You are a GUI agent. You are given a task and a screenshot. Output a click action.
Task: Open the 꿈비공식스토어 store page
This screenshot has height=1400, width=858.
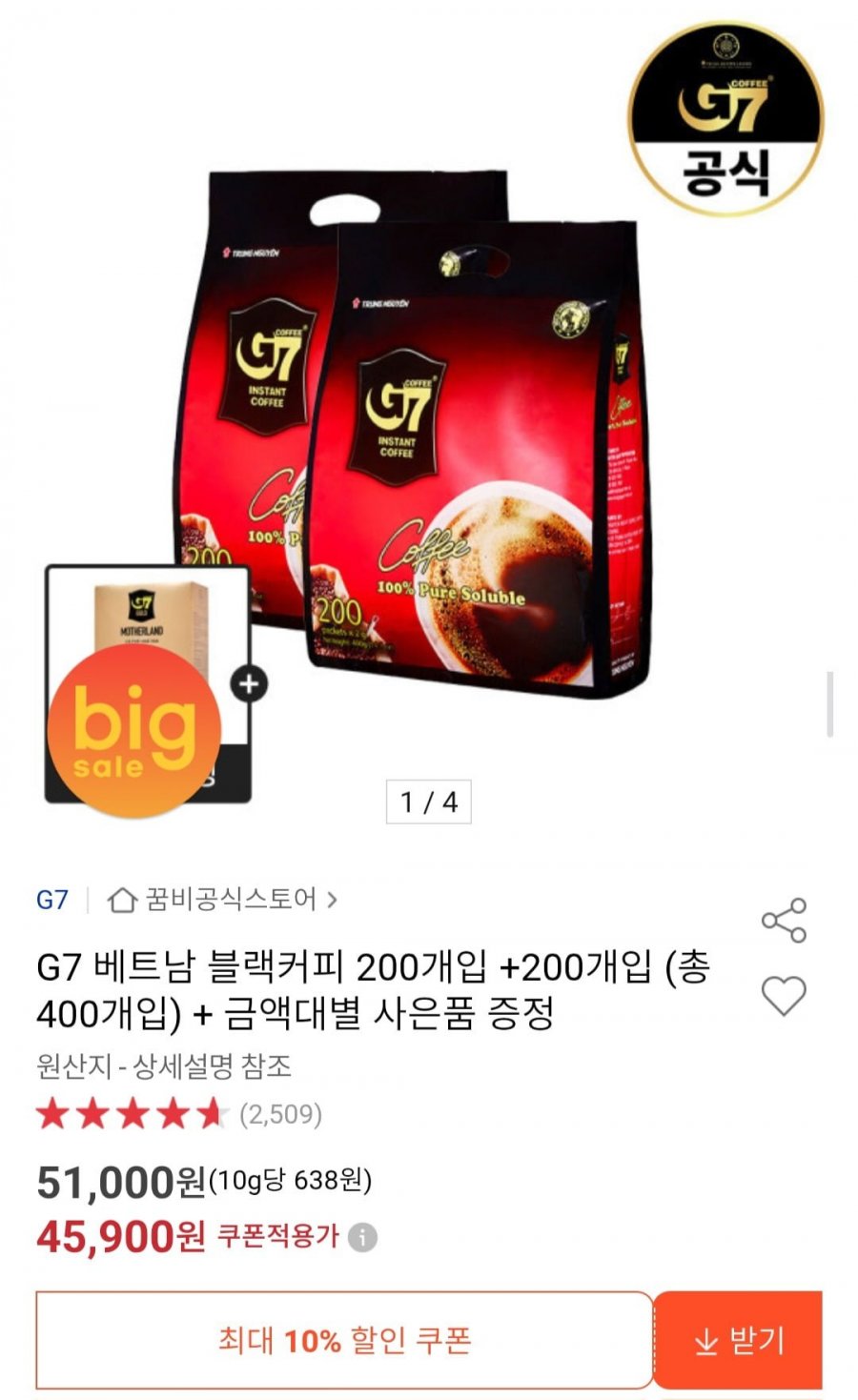tap(222, 899)
